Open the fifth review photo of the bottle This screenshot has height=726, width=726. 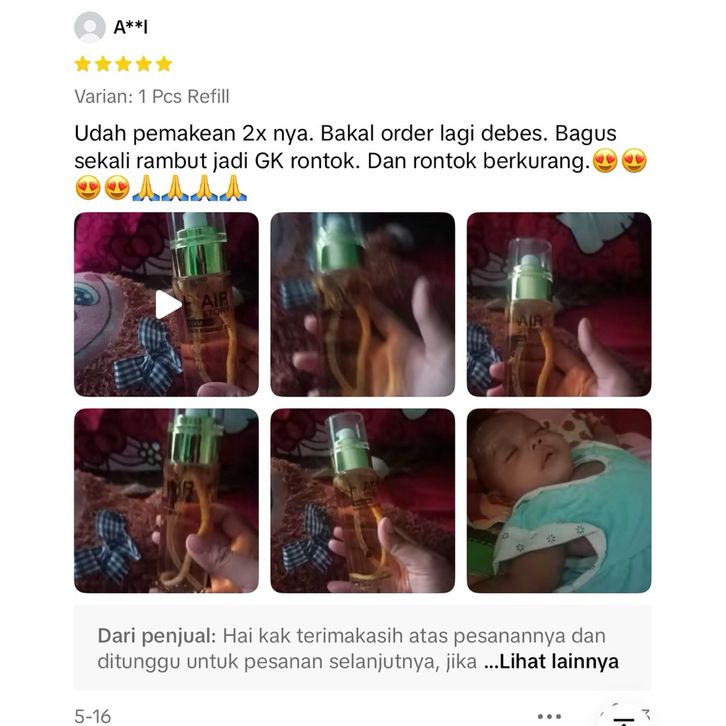(362, 500)
